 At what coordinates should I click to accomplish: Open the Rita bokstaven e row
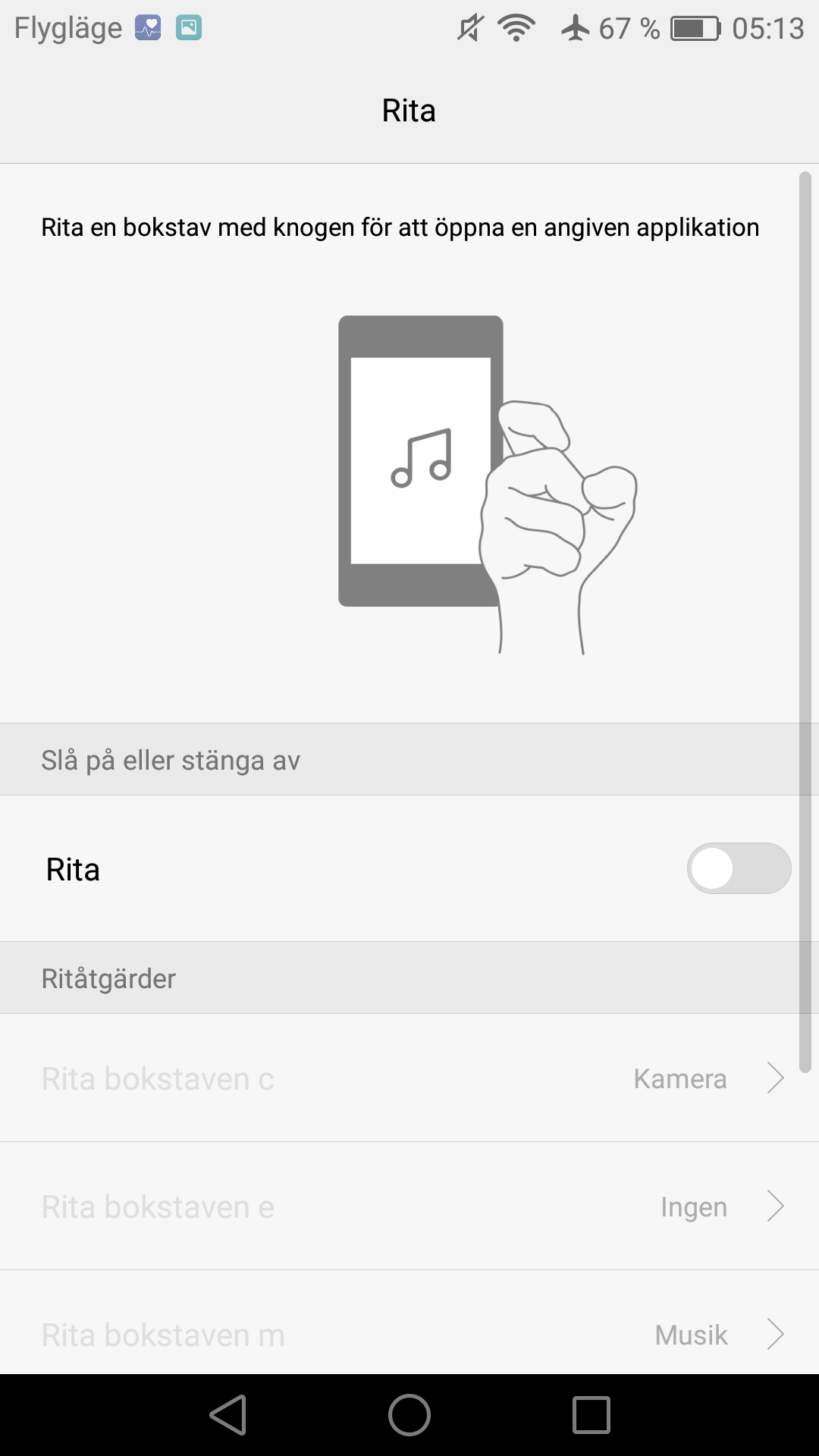click(x=409, y=1206)
